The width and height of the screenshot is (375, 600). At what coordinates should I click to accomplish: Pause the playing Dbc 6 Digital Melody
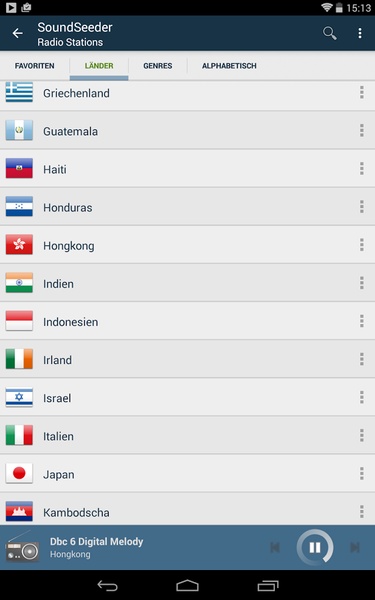coord(315,548)
